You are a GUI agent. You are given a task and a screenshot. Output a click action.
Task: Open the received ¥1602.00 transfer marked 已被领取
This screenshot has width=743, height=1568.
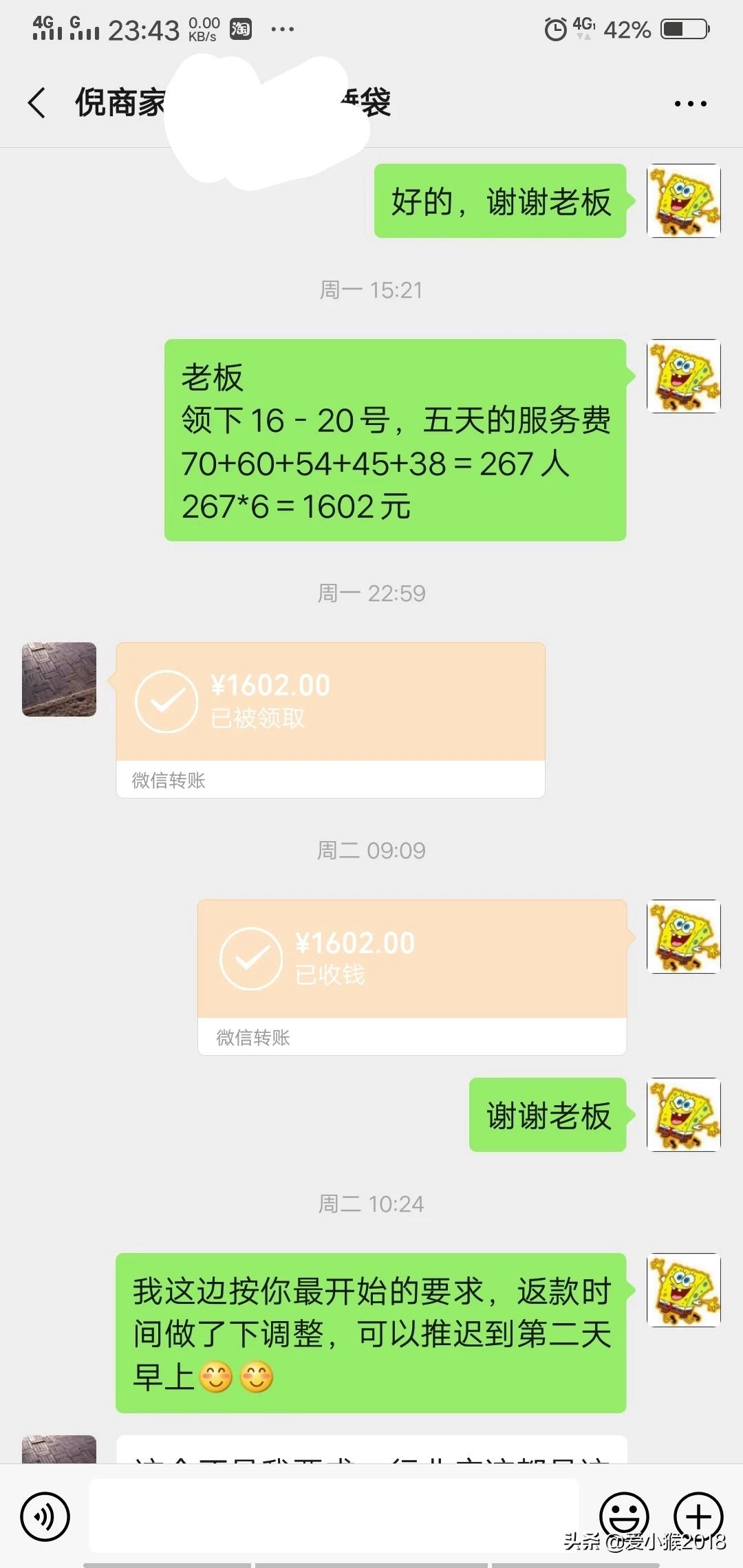click(330, 702)
